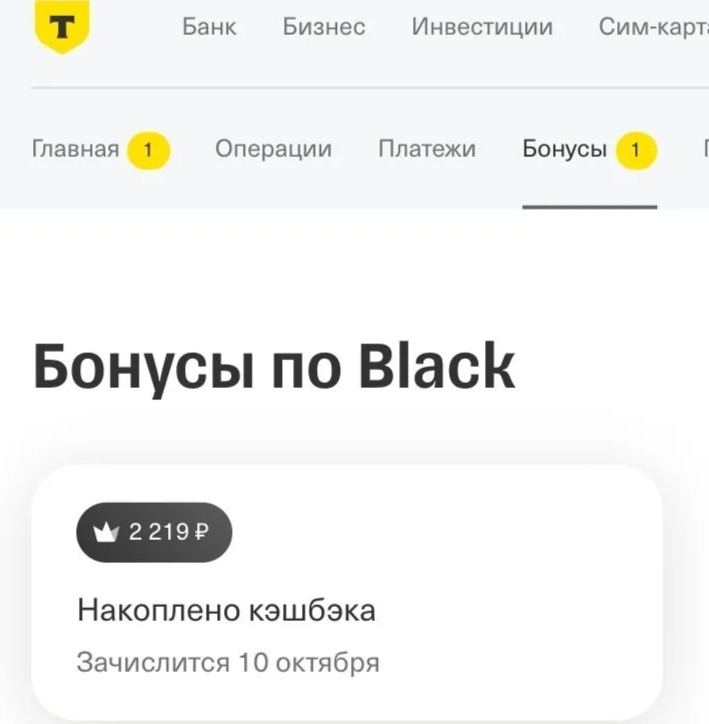709x724 pixels.
Task: Open the Бизнес section
Action: click(324, 27)
